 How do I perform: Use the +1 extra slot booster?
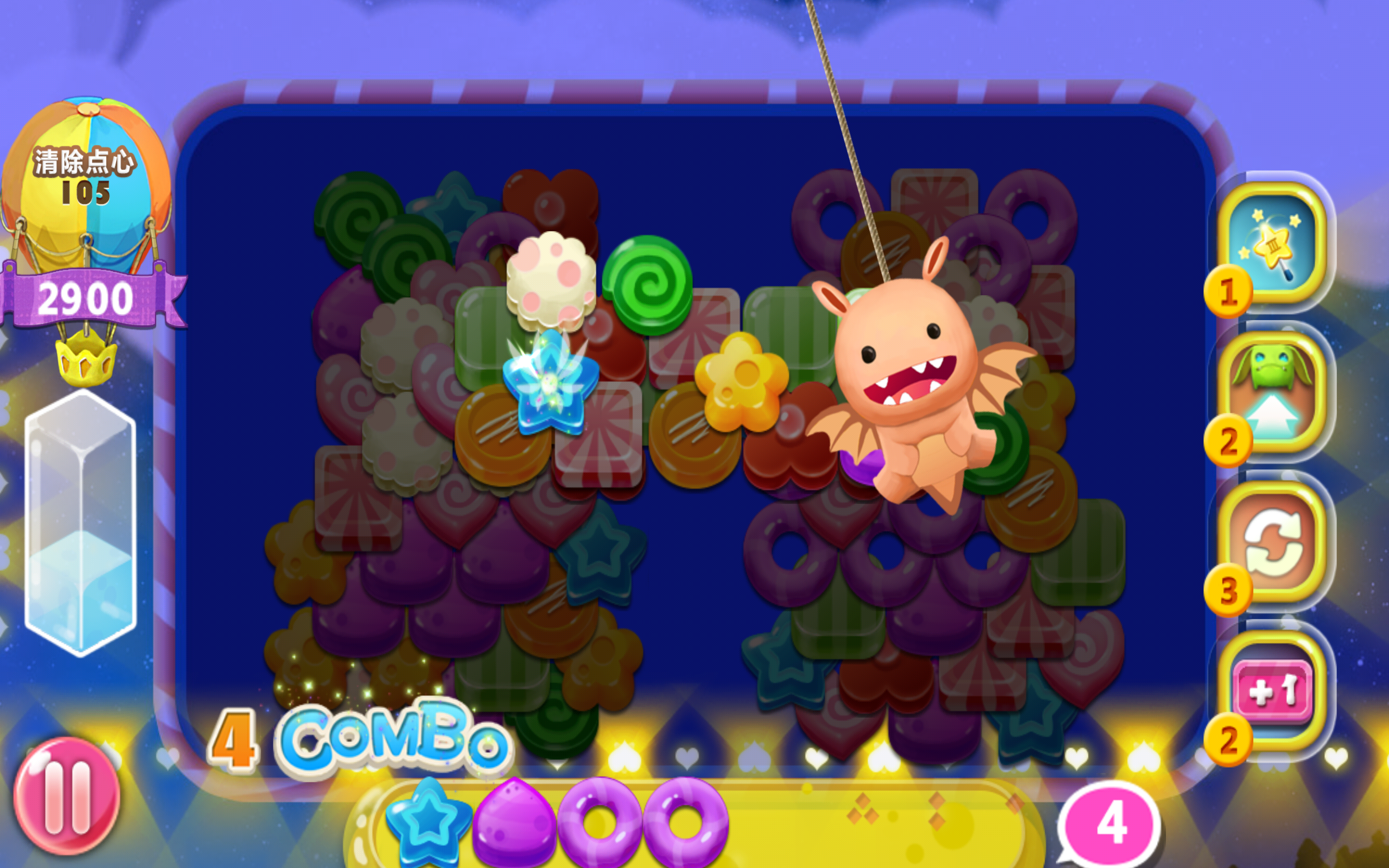tap(1273, 691)
